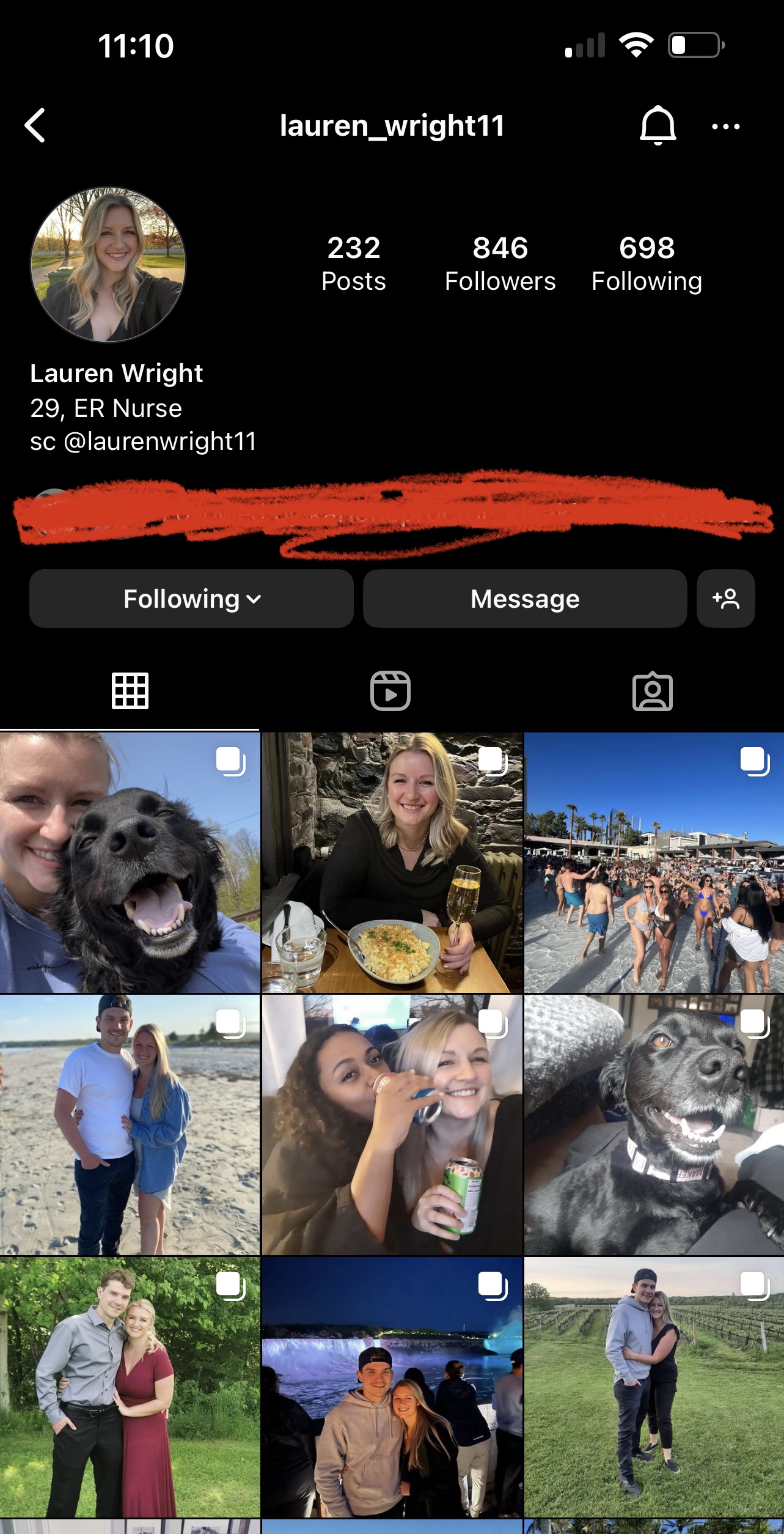Screen dimensions: 784x1534
Task: Open the crowded pool party post
Action: 654,862
